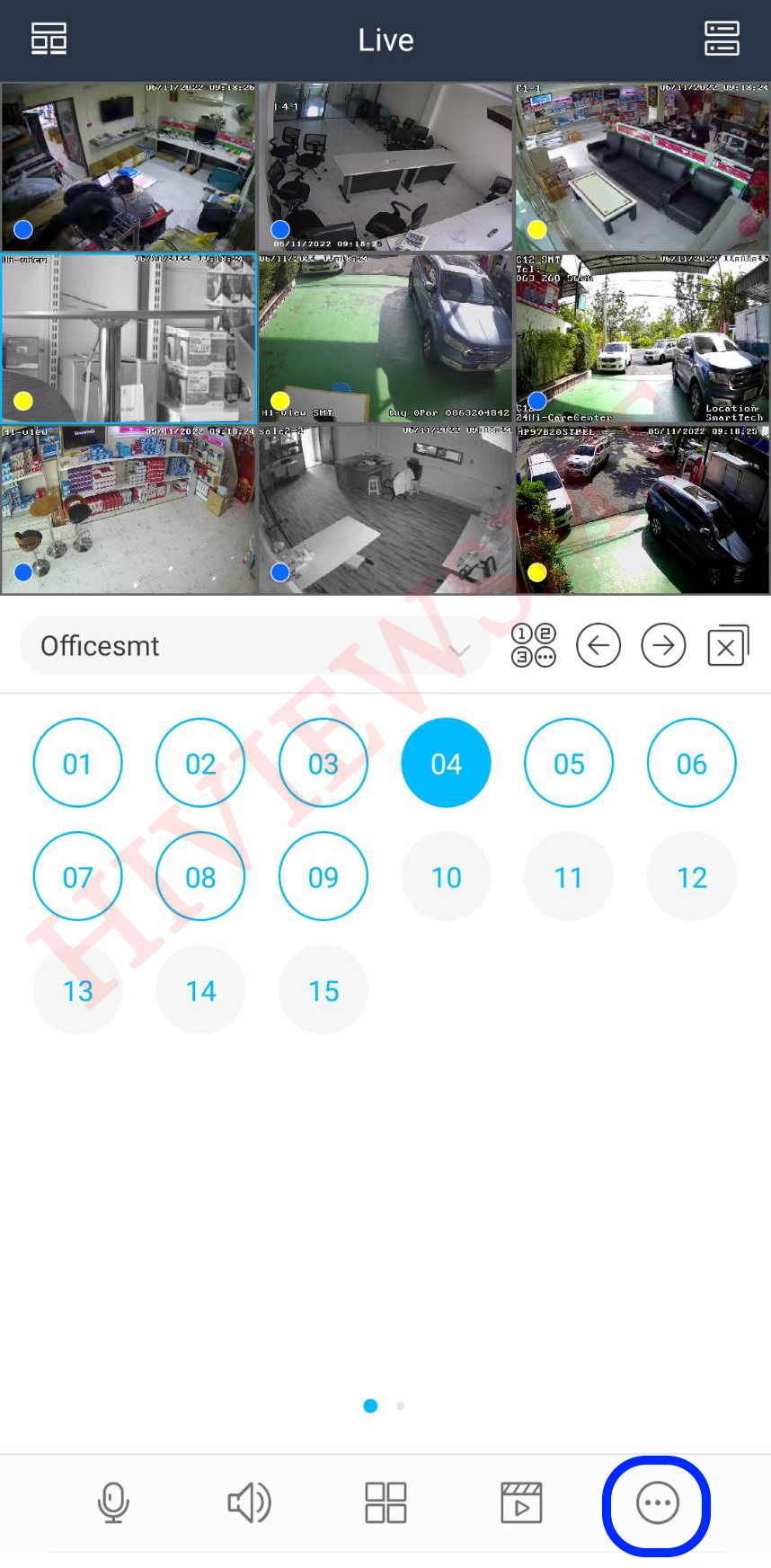
Task: Open video playback
Action: pyautogui.click(x=521, y=1502)
